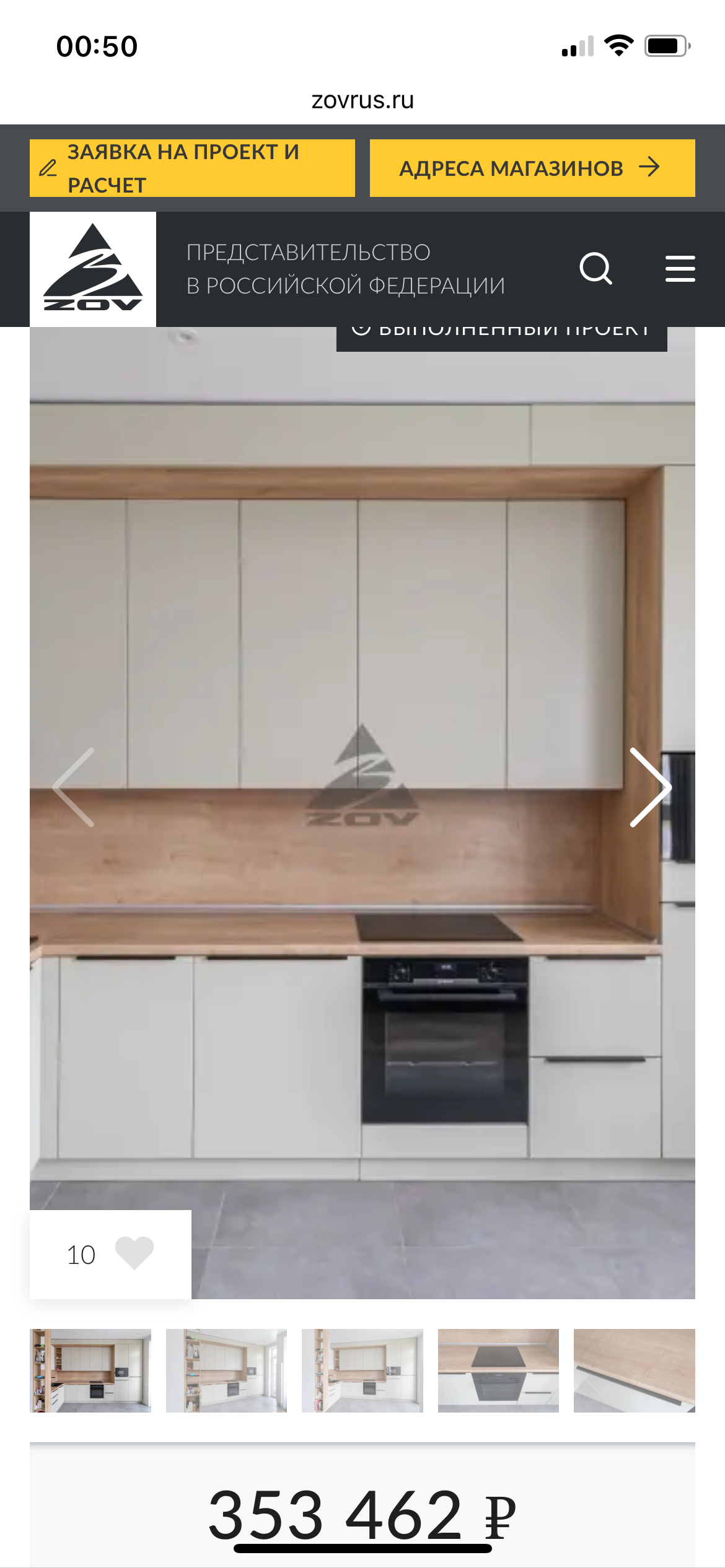Select the hob and oven close-up thumbnail

coord(498,1370)
